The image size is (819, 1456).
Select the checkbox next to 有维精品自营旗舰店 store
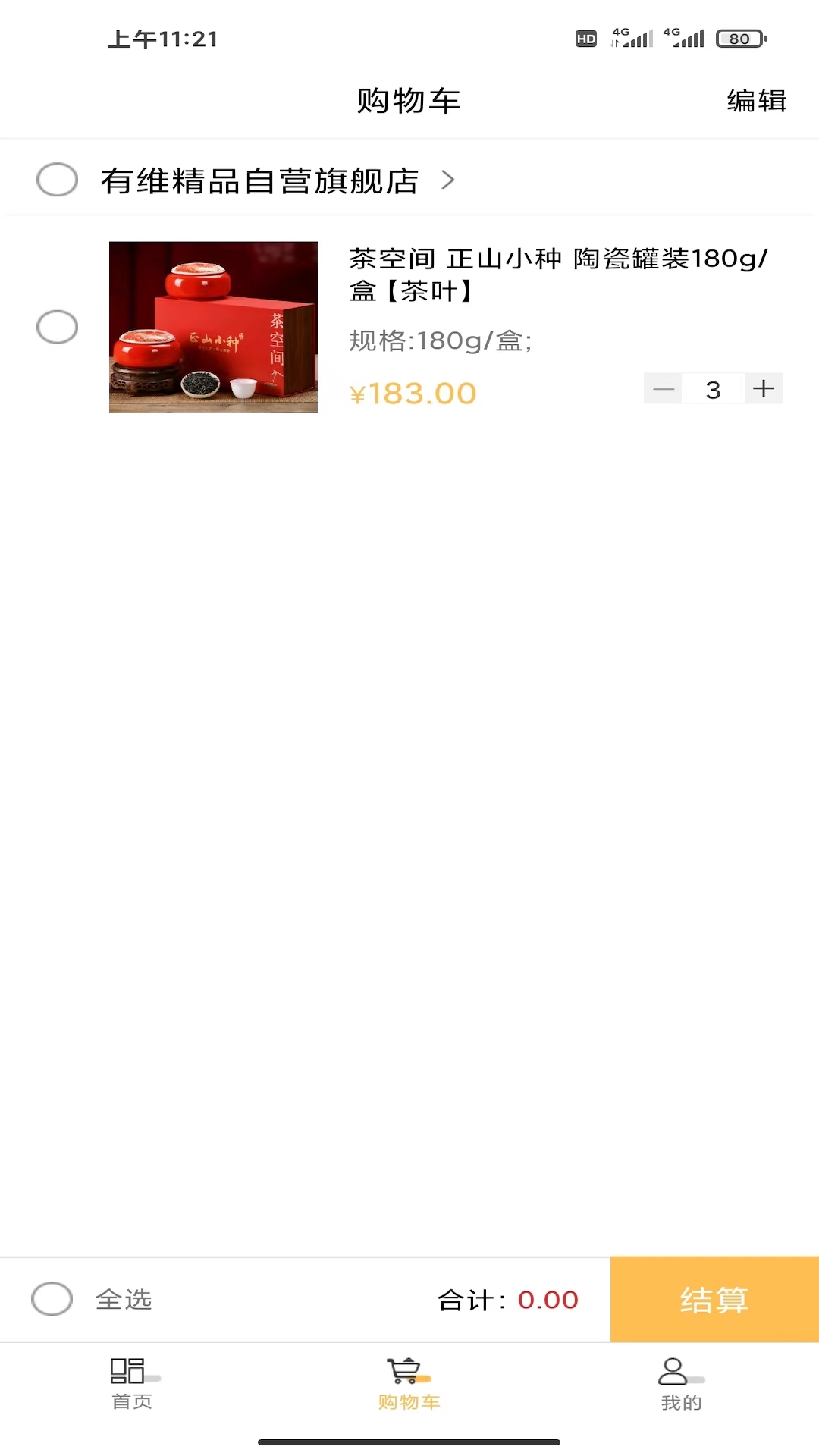point(56,180)
